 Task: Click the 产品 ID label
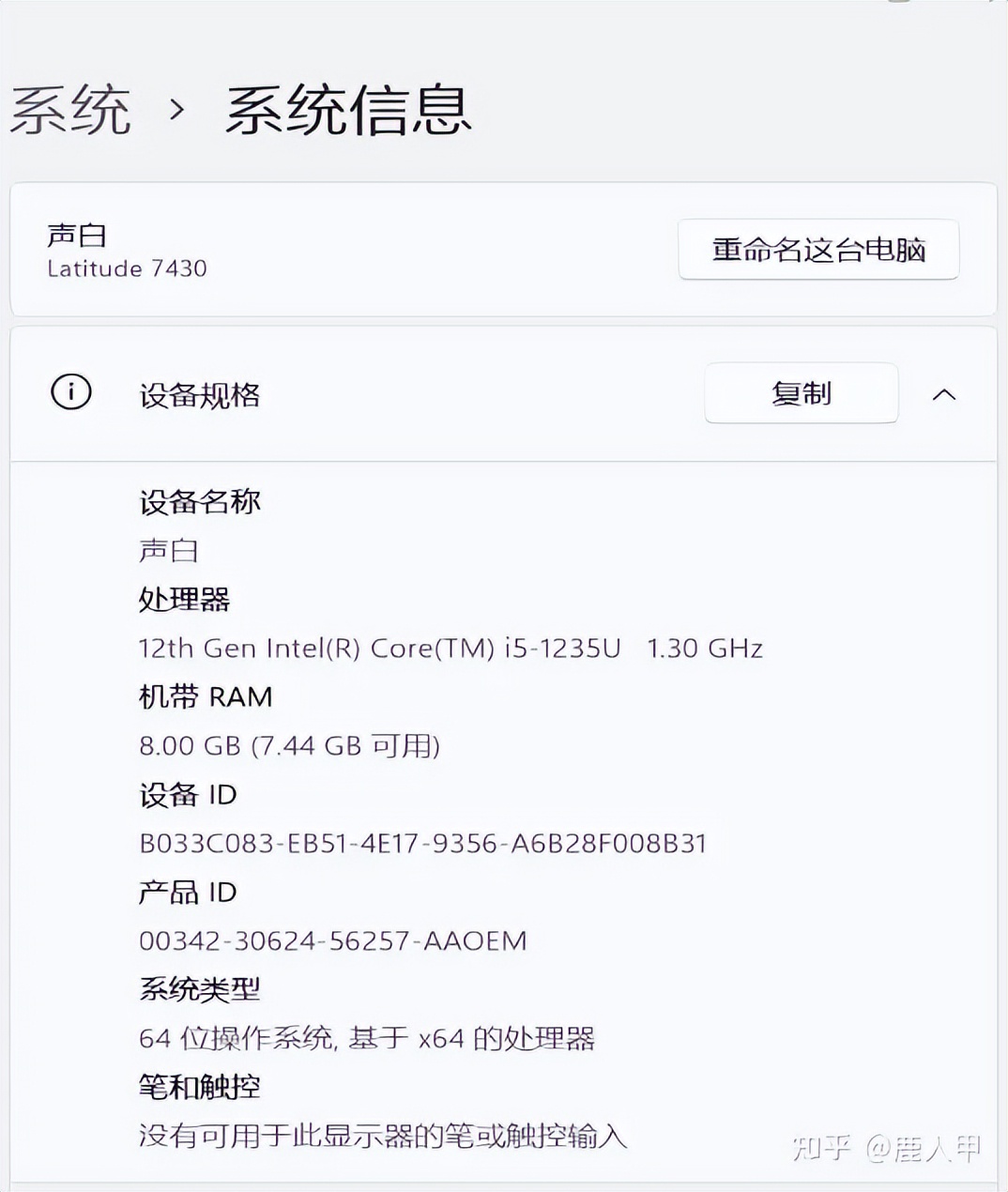(187, 893)
